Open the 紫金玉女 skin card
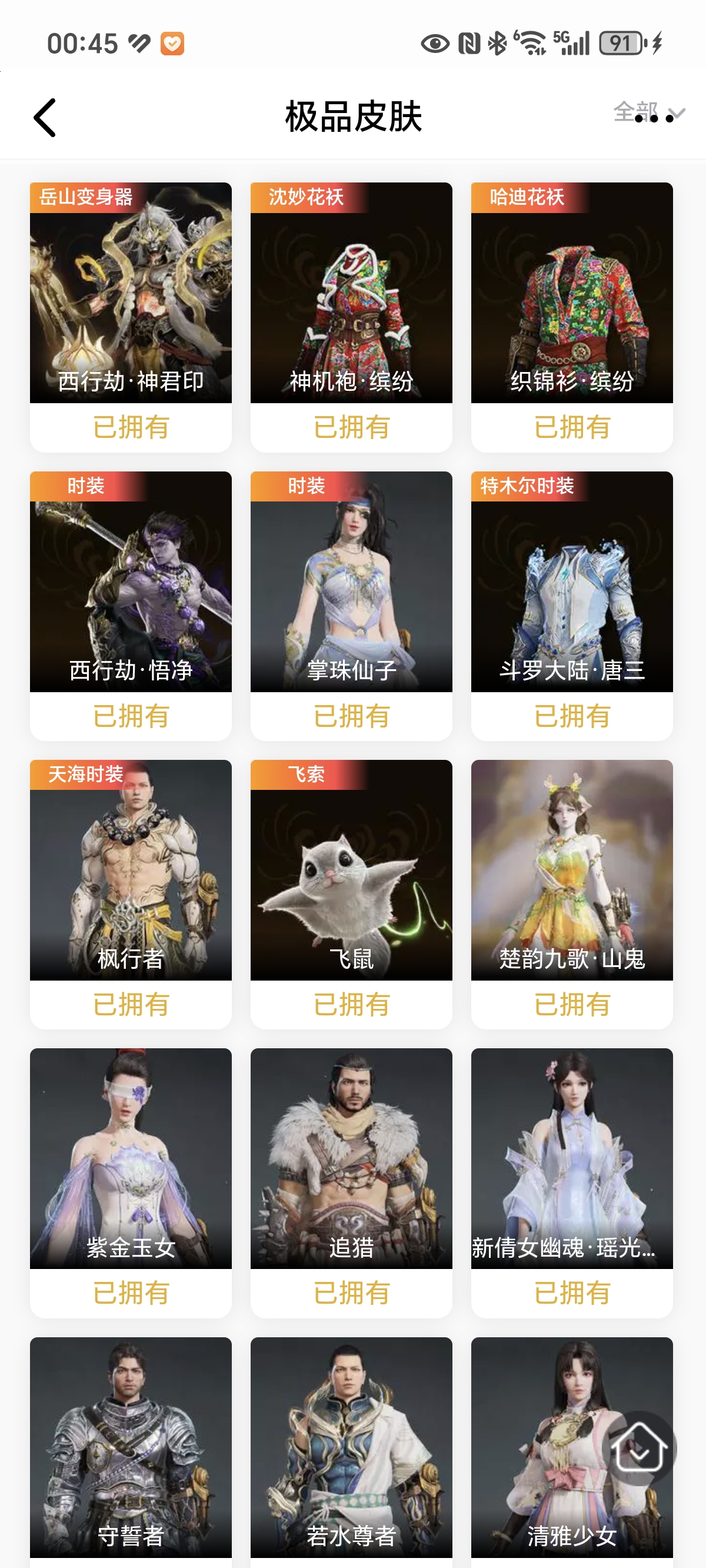The image size is (706, 1568). click(131, 1159)
